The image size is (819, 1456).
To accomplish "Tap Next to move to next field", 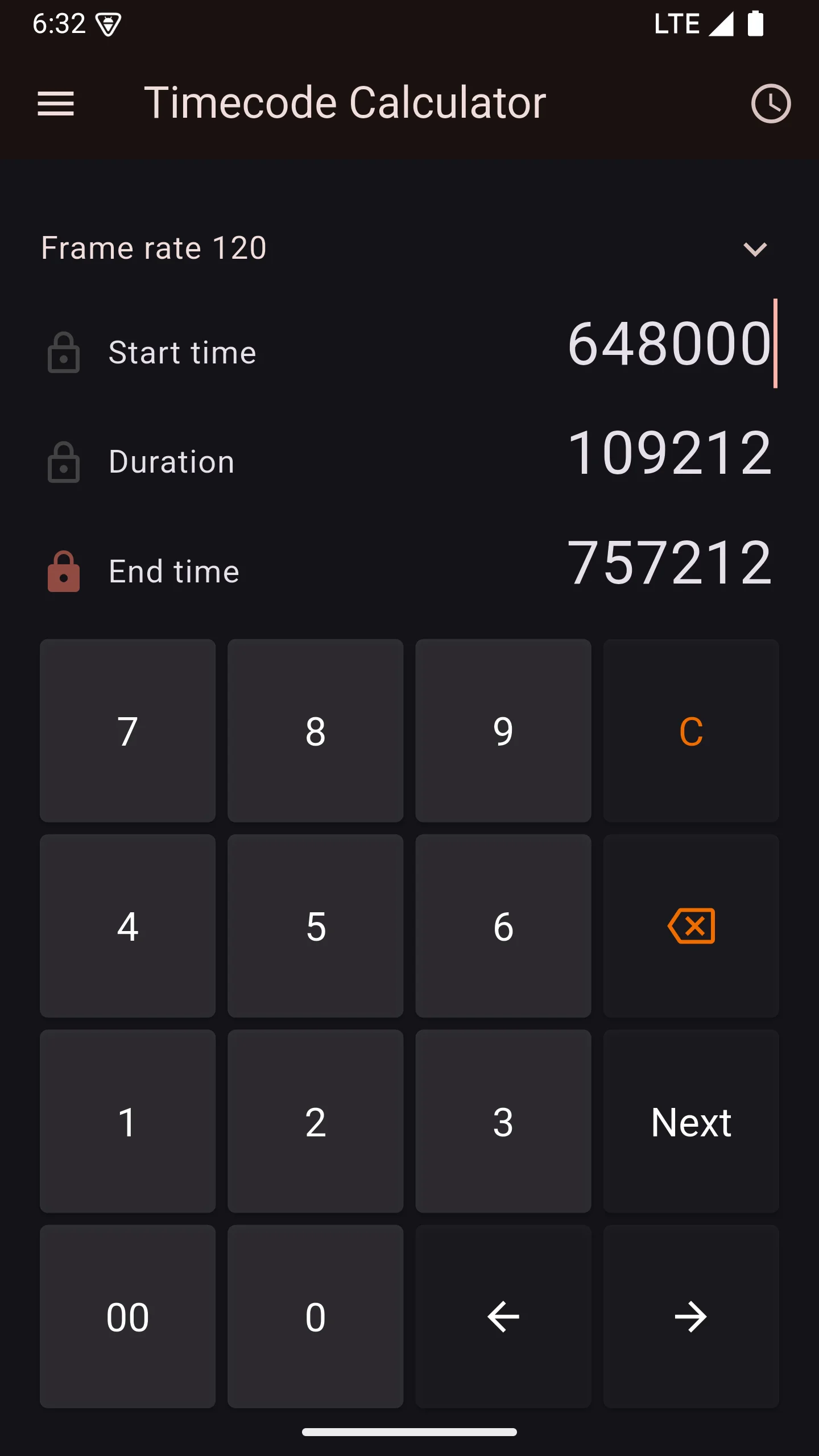I will [690, 1122].
